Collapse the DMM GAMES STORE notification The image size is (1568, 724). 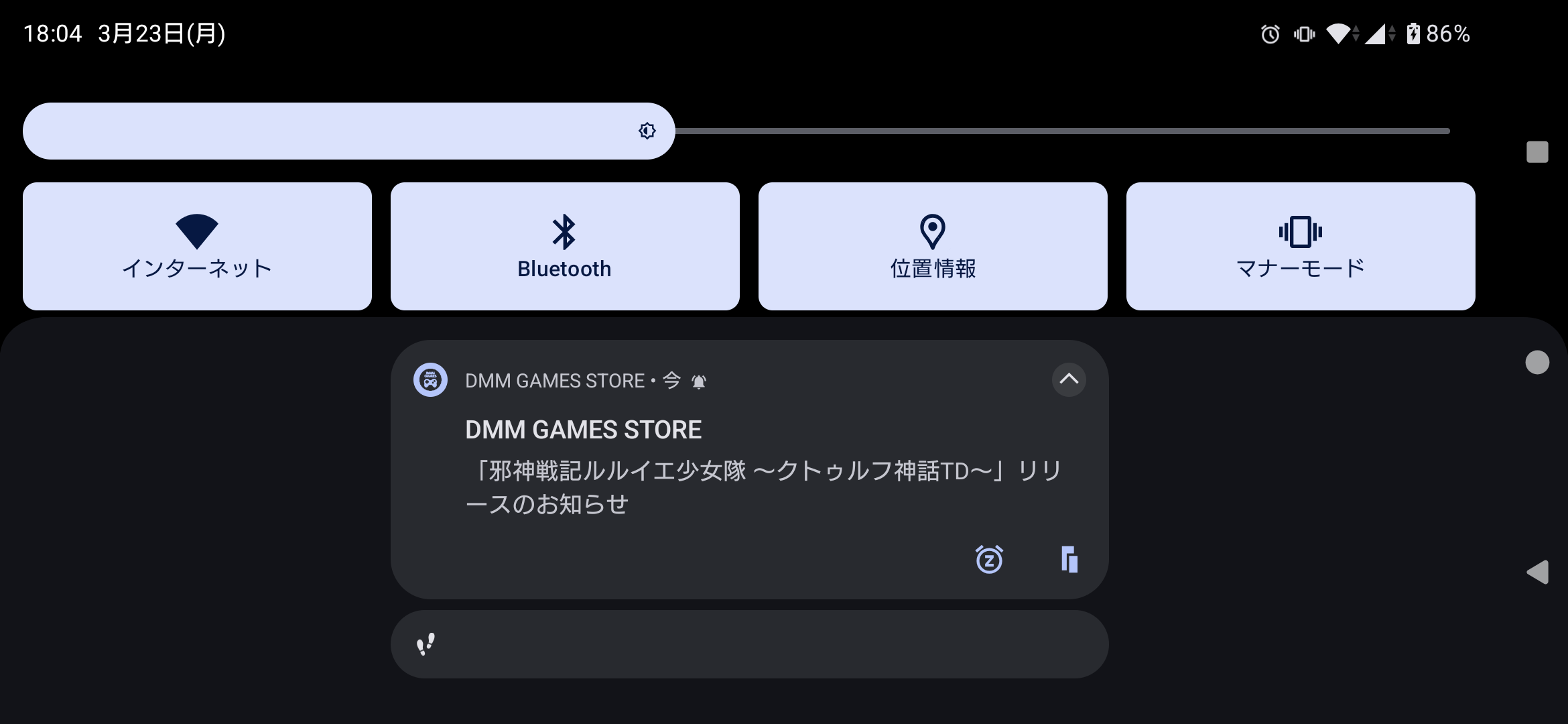pyautogui.click(x=1069, y=379)
